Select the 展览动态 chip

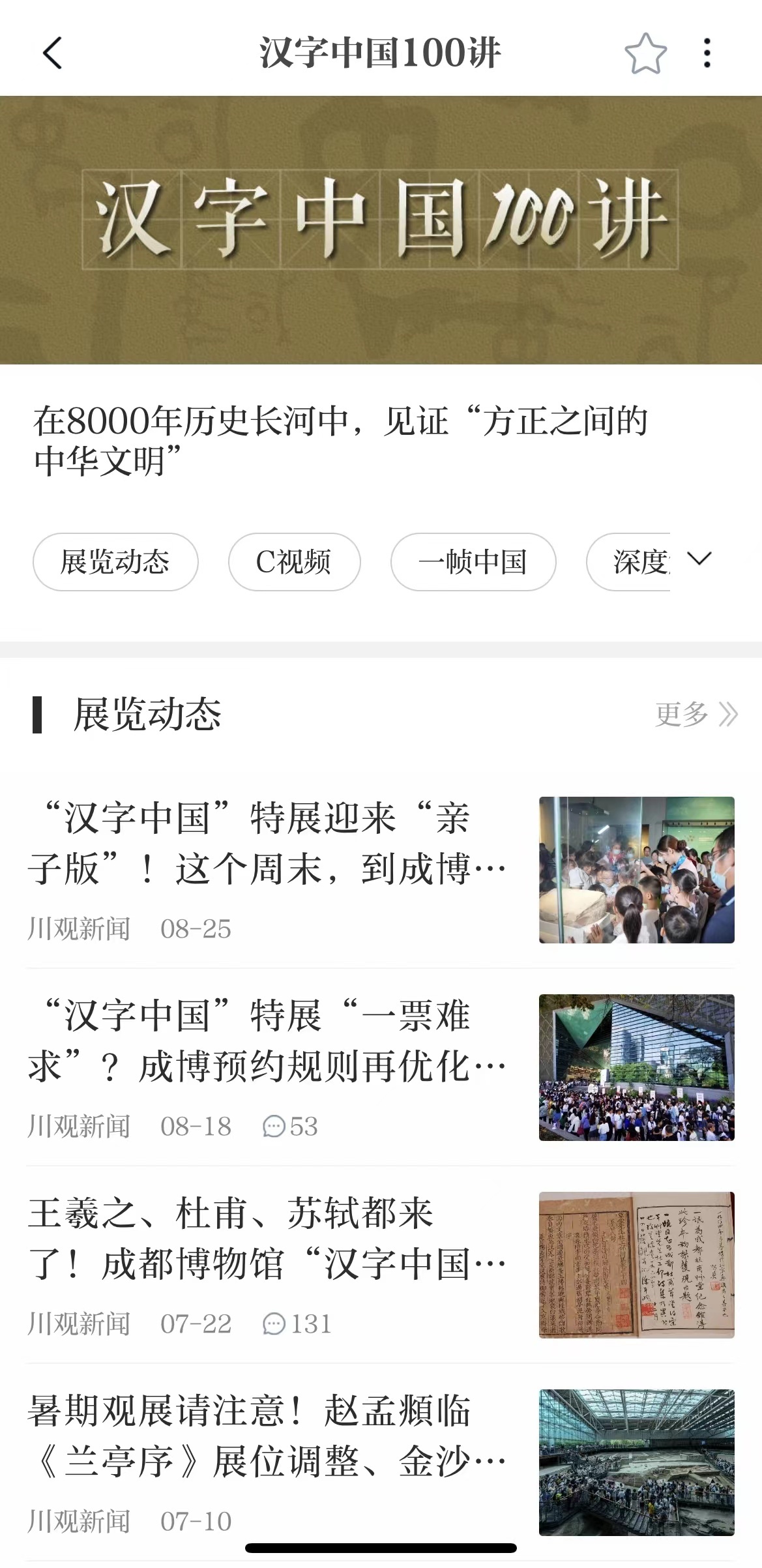pos(115,562)
